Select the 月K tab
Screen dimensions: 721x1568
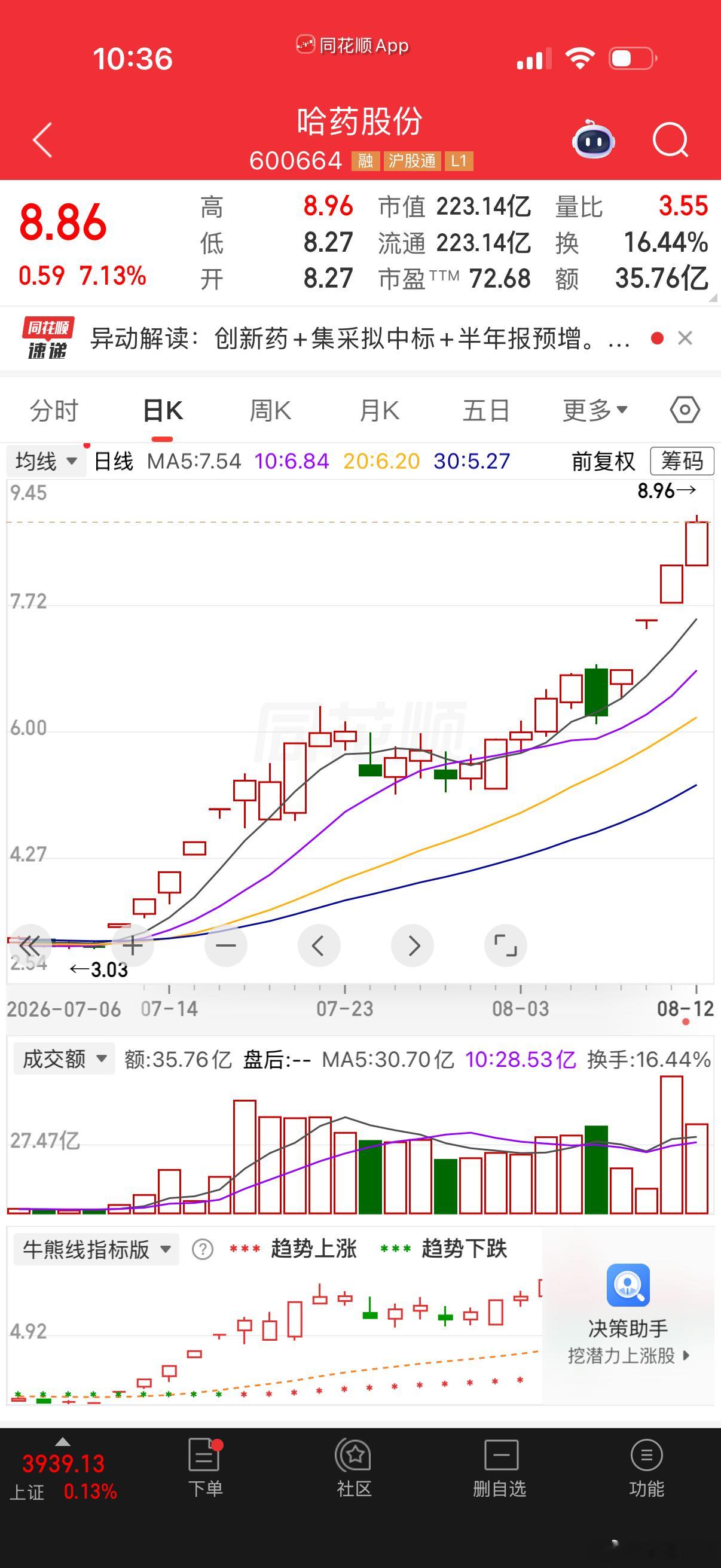(x=379, y=410)
